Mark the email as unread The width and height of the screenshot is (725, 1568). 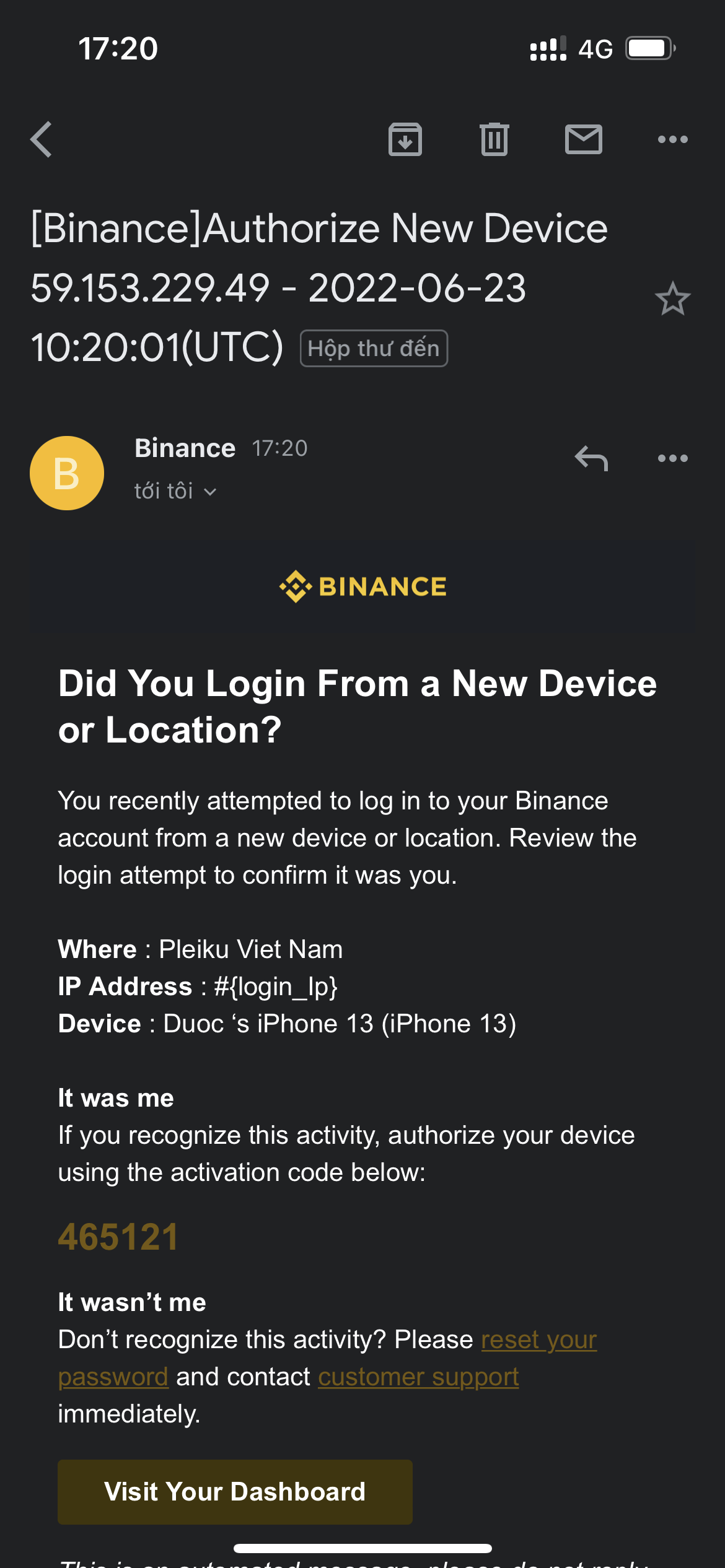point(584,139)
